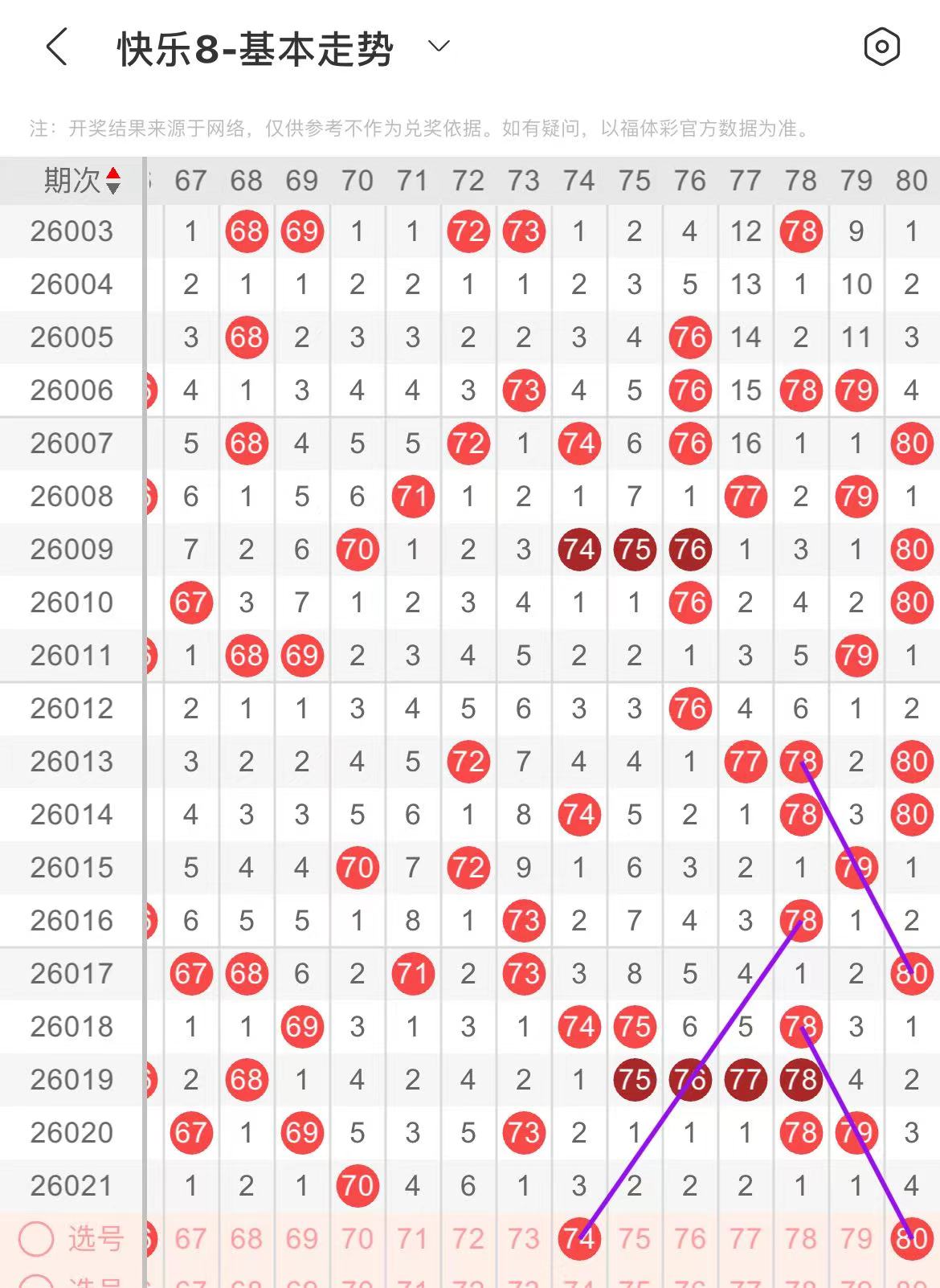Toggle the 期次 sort order arrows
Image resolution: width=940 pixels, height=1288 pixels.
tap(113, 181)
